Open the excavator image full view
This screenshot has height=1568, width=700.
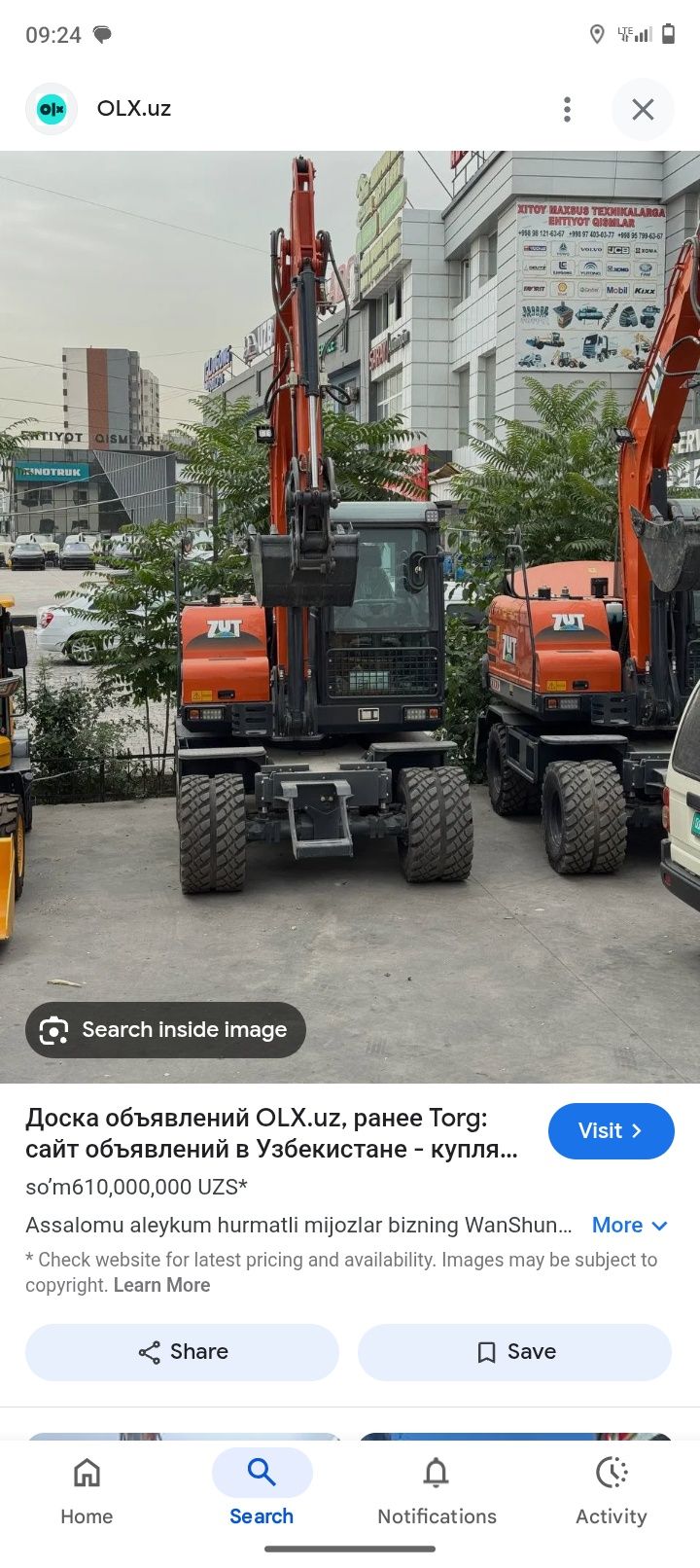[350, 584]
